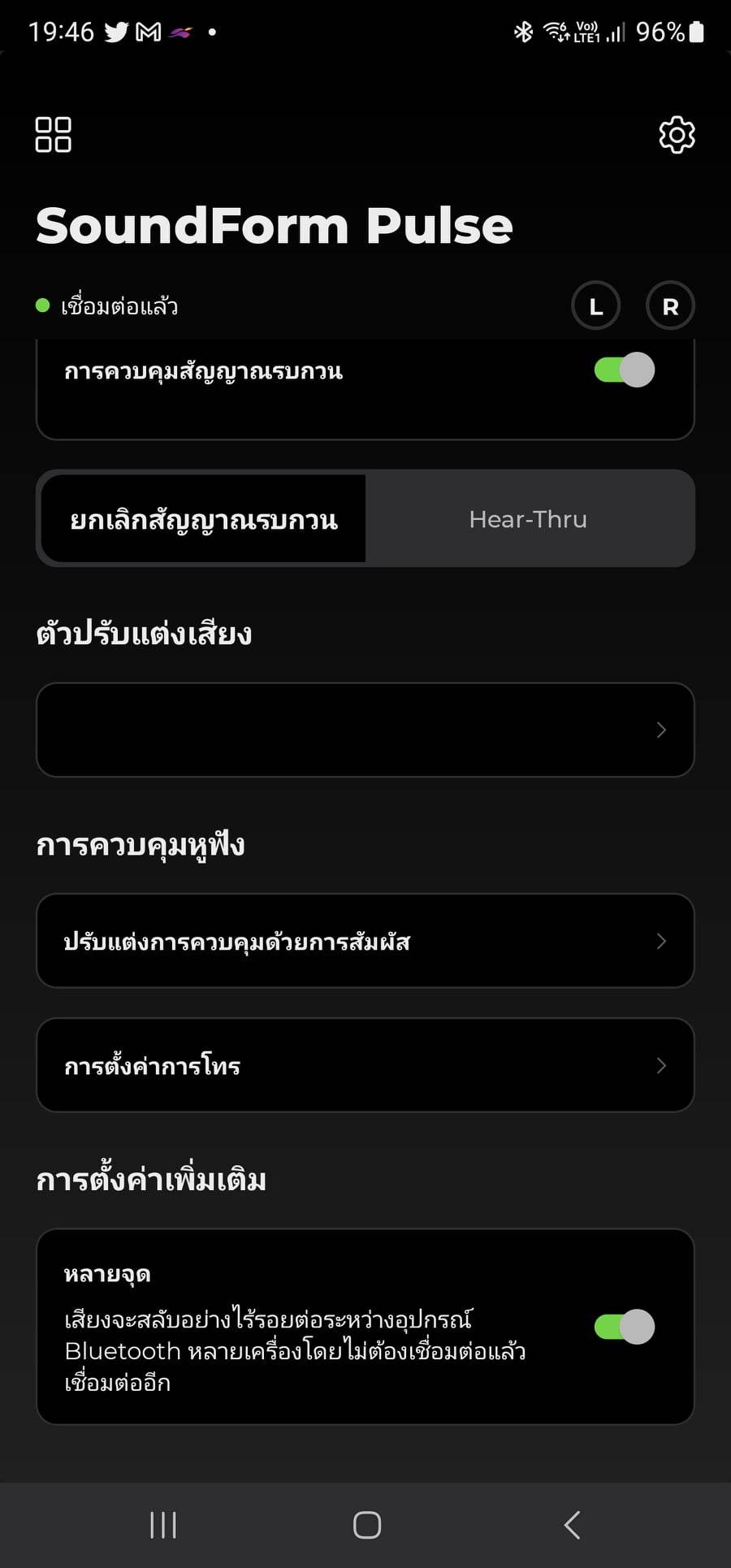Go back with system back button

[573, 1525]
